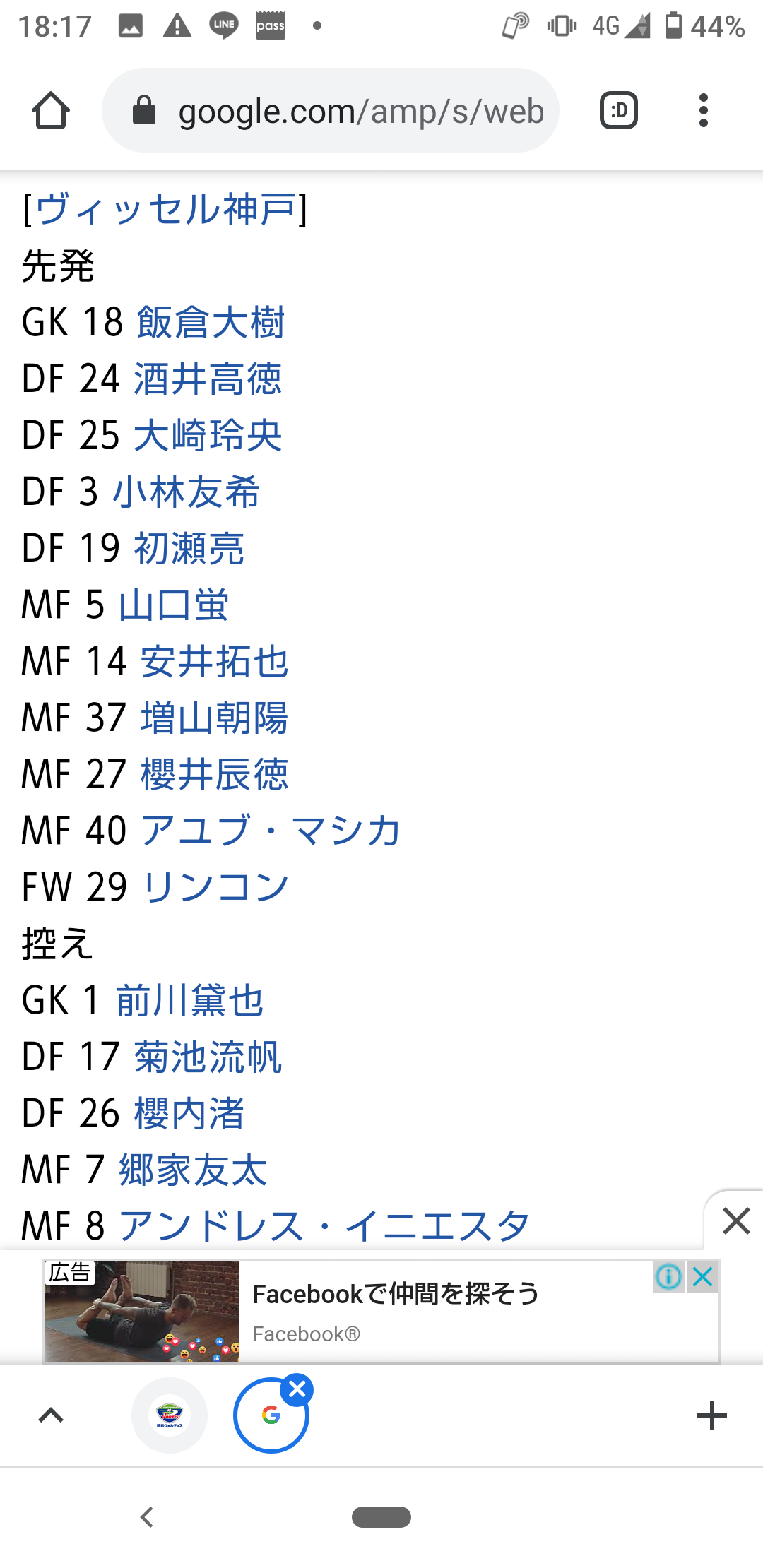Image resolution: width=763 pixels, height=1568 pixels.
Task: Open player link 安井拓也
Action: [215, 661]
